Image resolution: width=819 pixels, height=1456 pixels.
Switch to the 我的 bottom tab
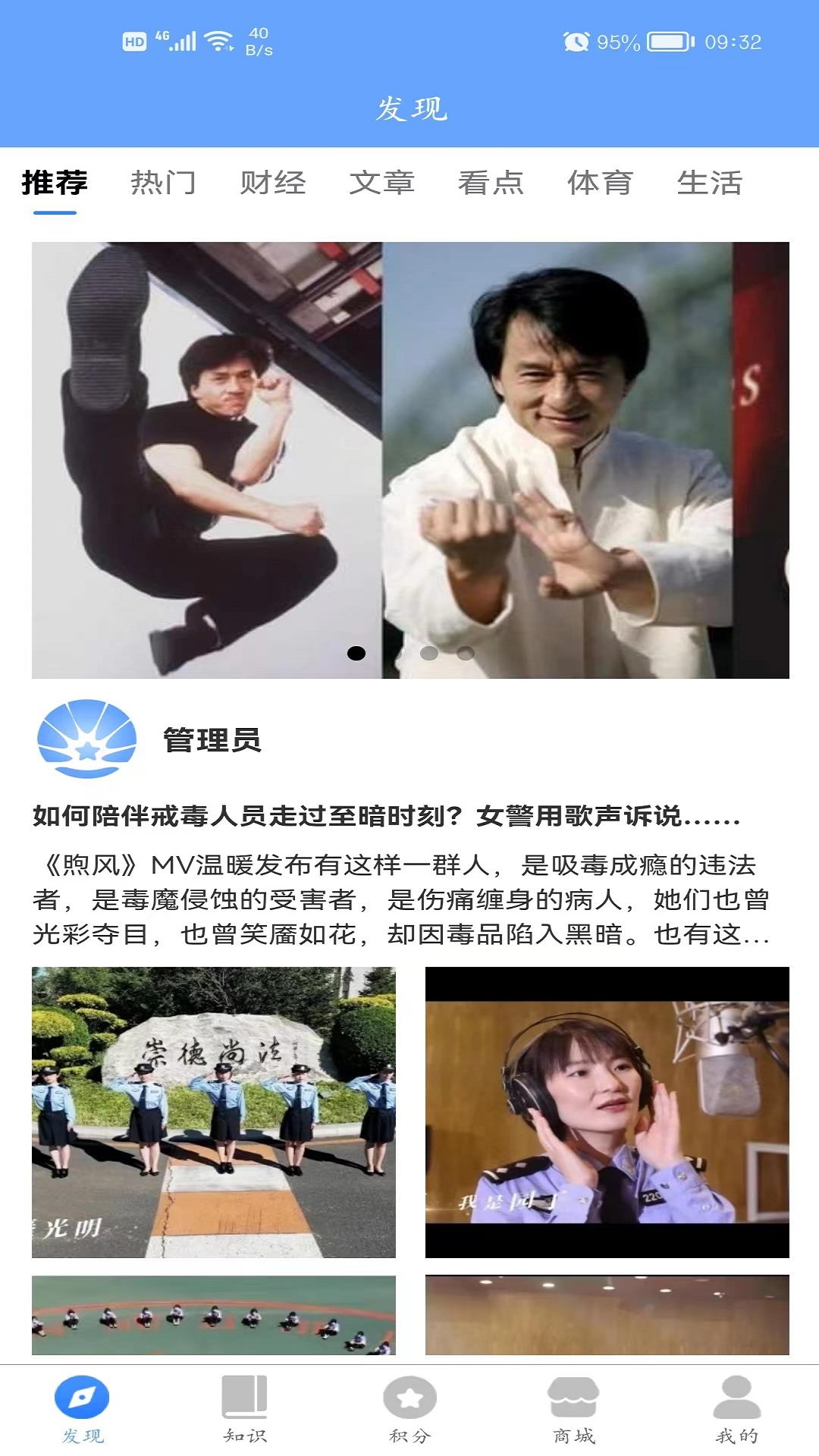point(736,1409)
